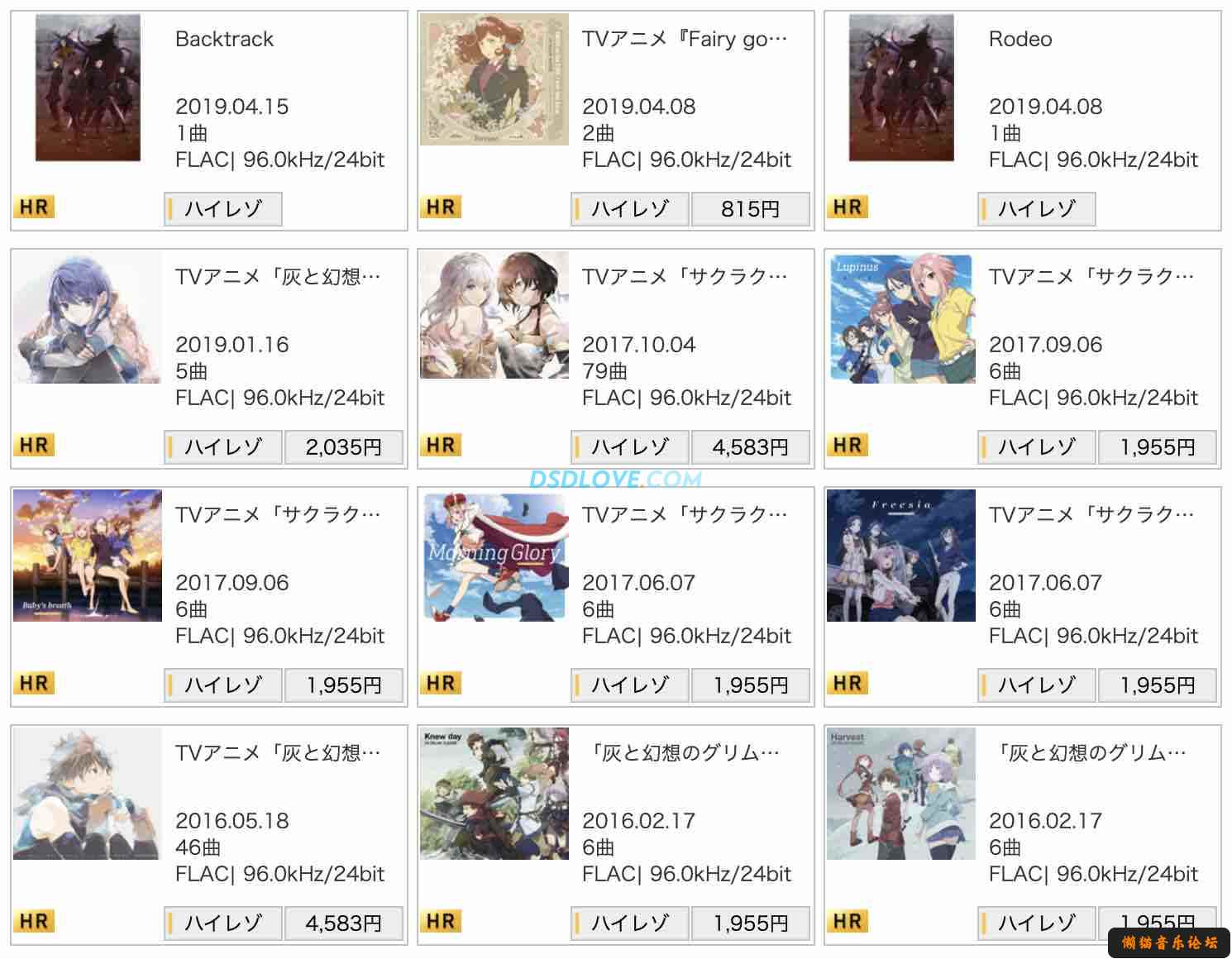The width and height of the screenshot is (1232, 959).
Task: Open the TVアニメ『Fairy gone album card
Action: point(684,39)
